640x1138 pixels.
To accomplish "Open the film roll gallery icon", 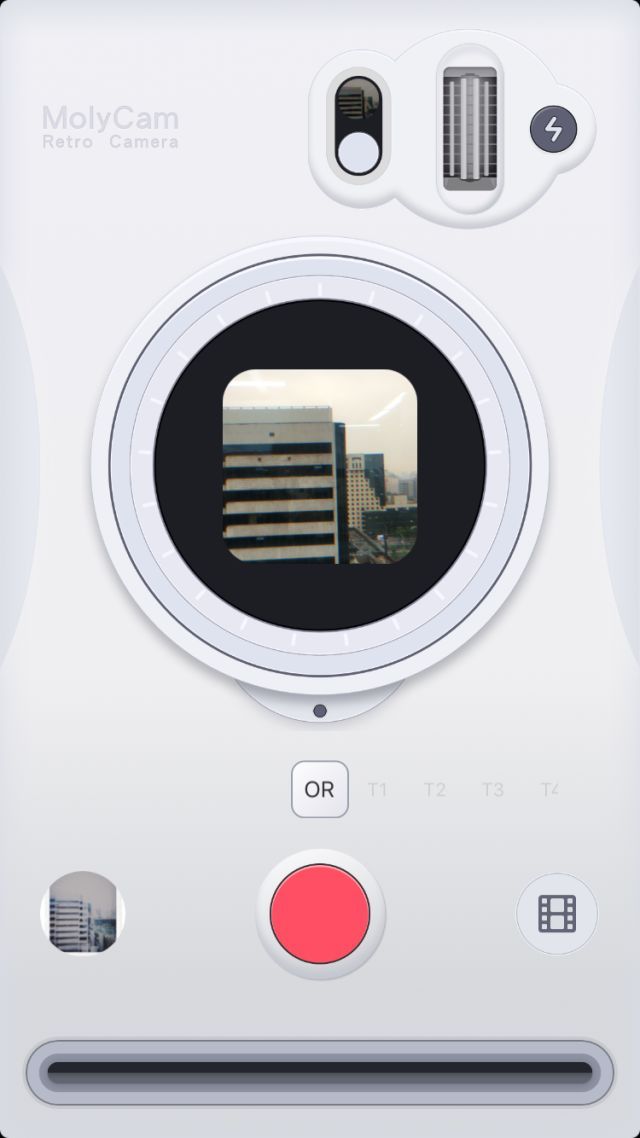I will pos(557,913).
